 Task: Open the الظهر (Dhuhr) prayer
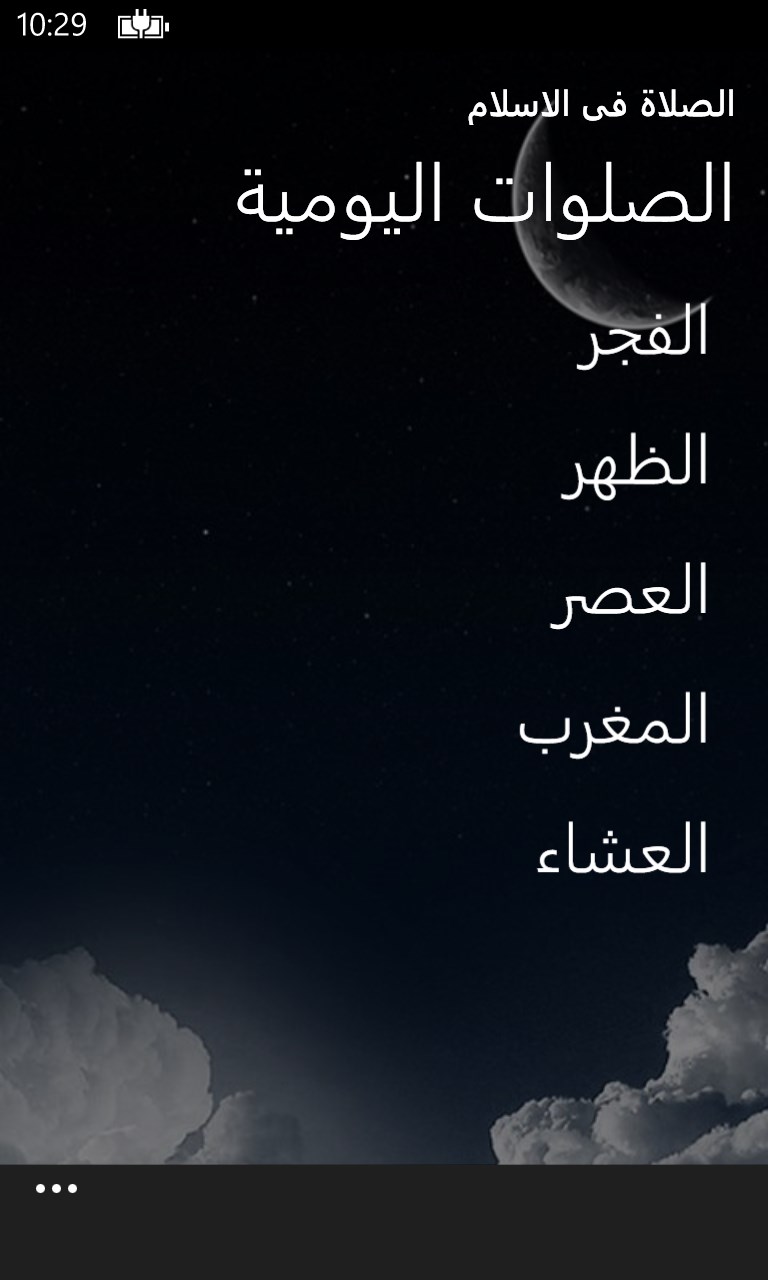click(x=636, y=461)
